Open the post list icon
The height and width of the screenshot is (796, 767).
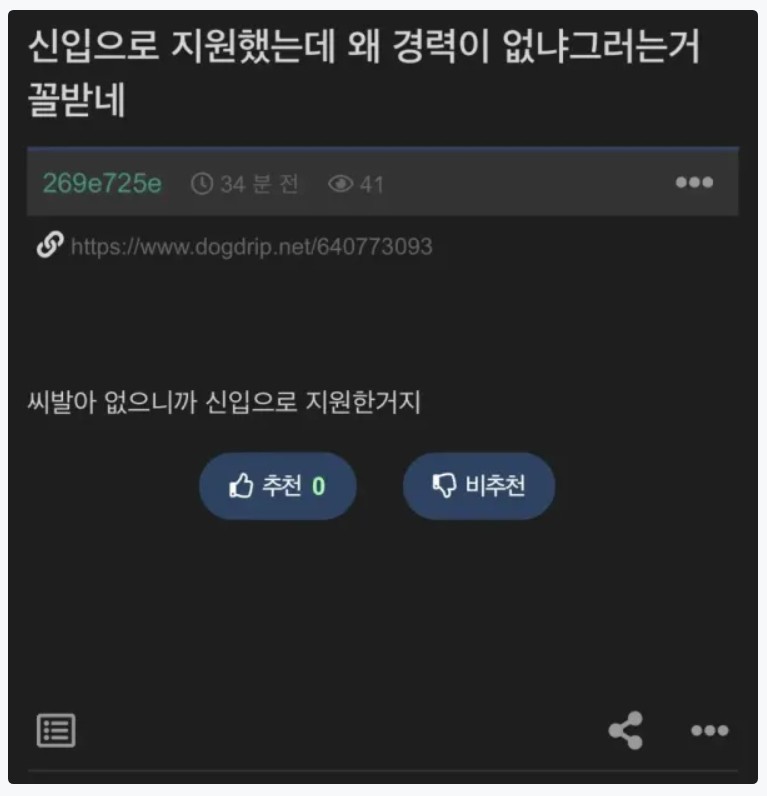[x=56, y=731]
